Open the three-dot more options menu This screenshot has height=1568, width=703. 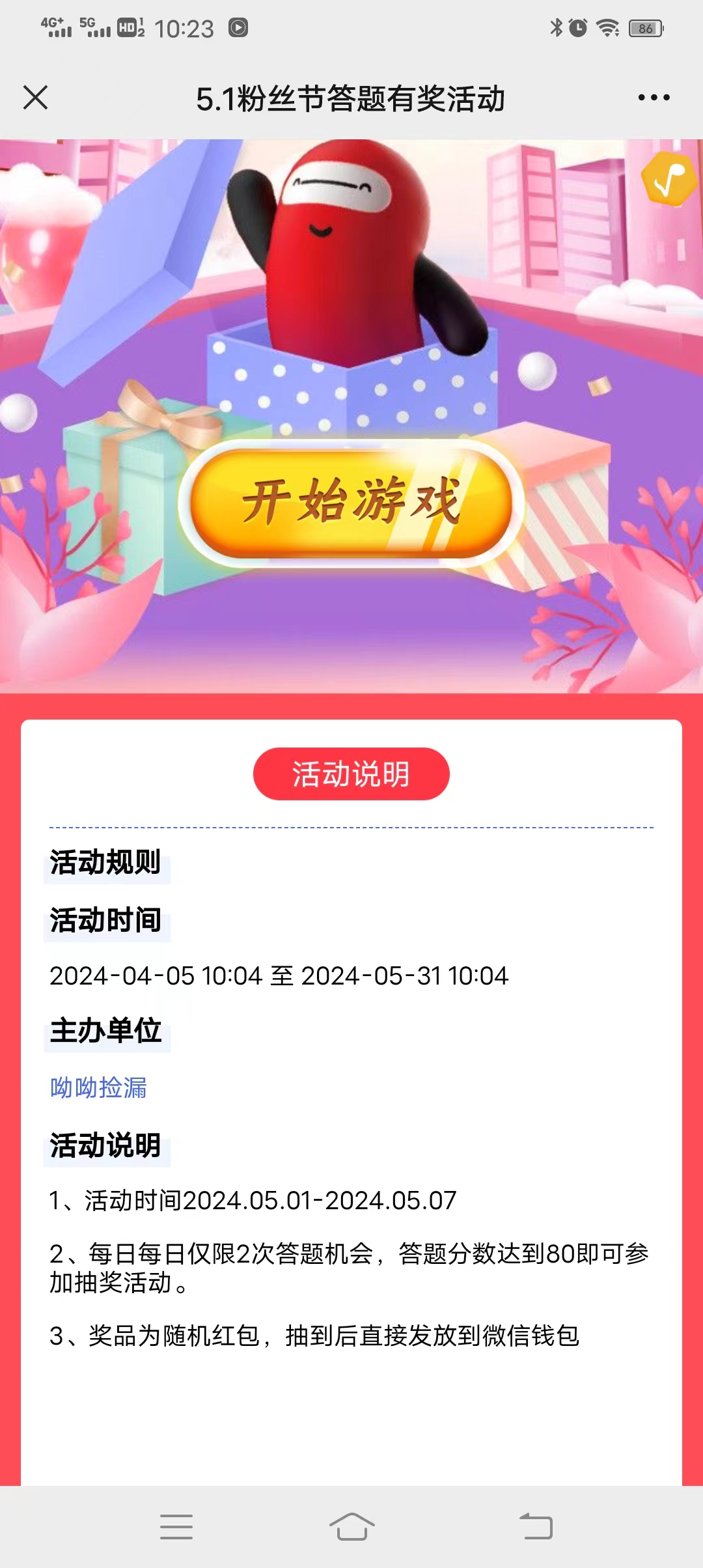[x=654, y=98]
